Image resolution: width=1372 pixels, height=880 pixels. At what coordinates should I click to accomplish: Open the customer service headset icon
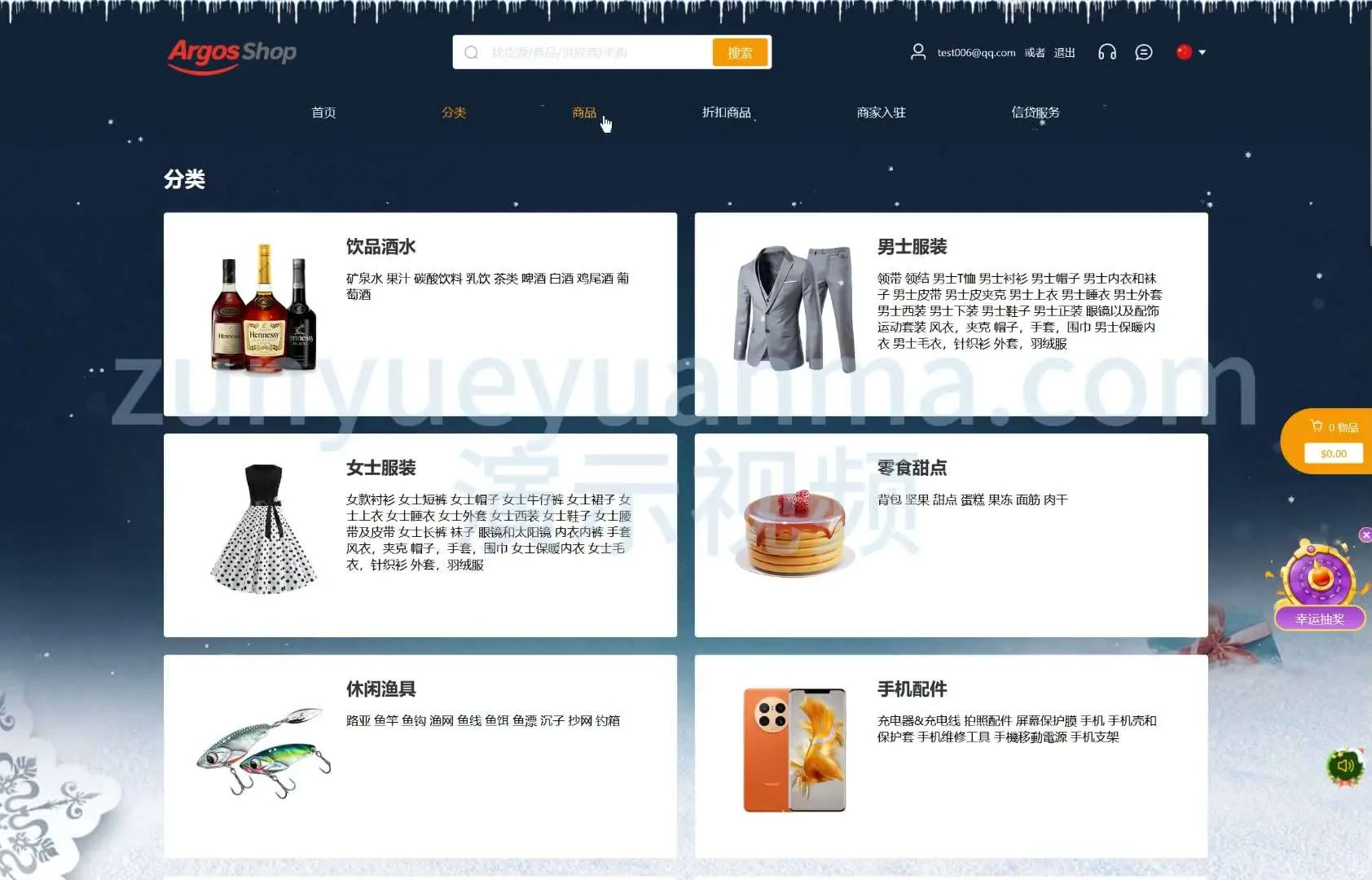click(1106, 52)
